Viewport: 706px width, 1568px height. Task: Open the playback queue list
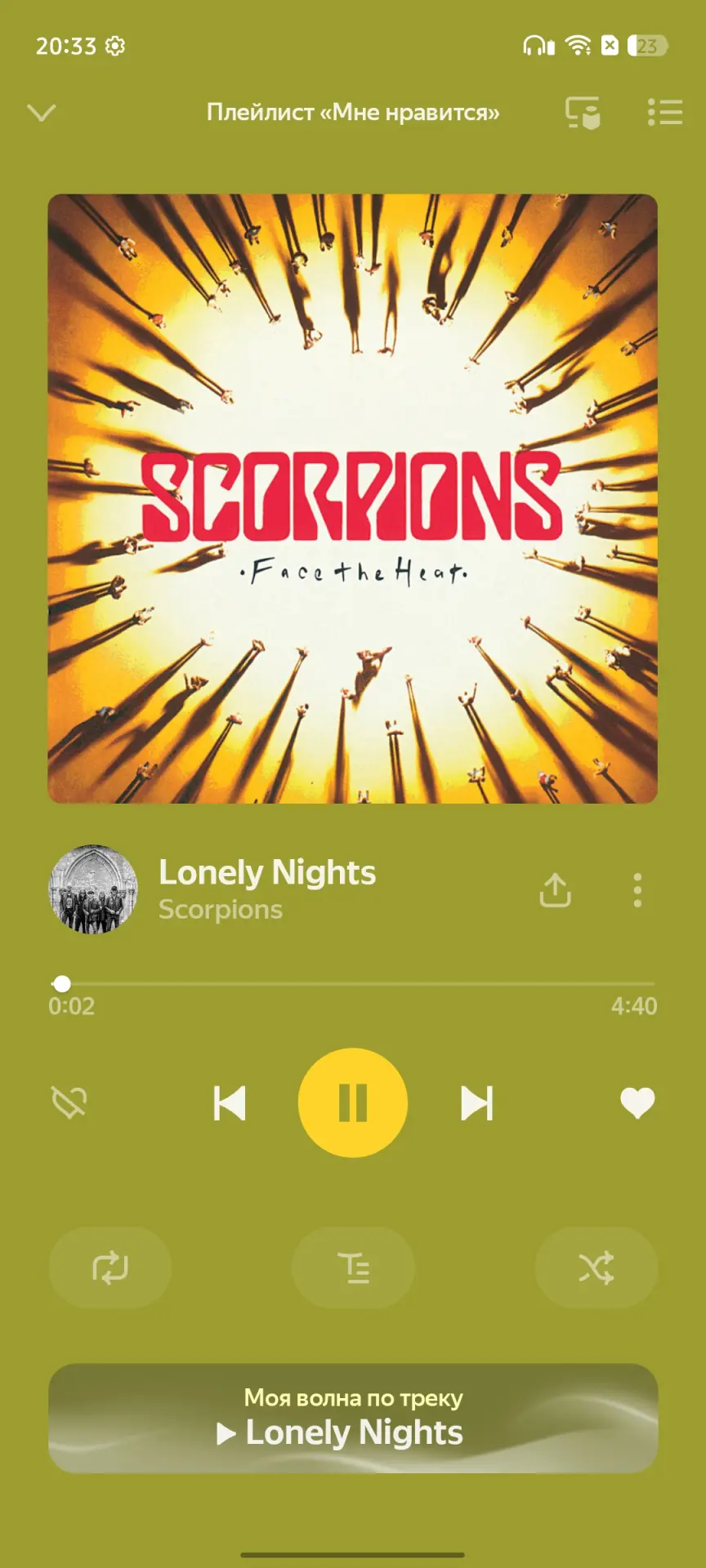pyautogui.click(x=665, y=113)
